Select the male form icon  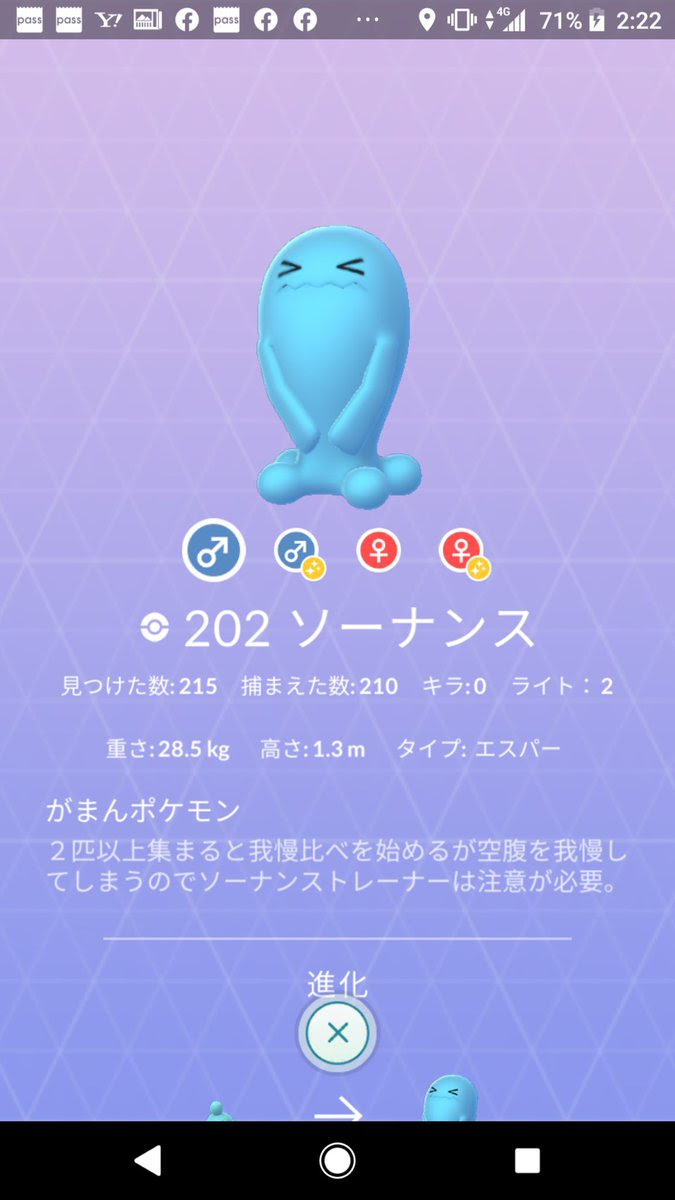(213, 550)
